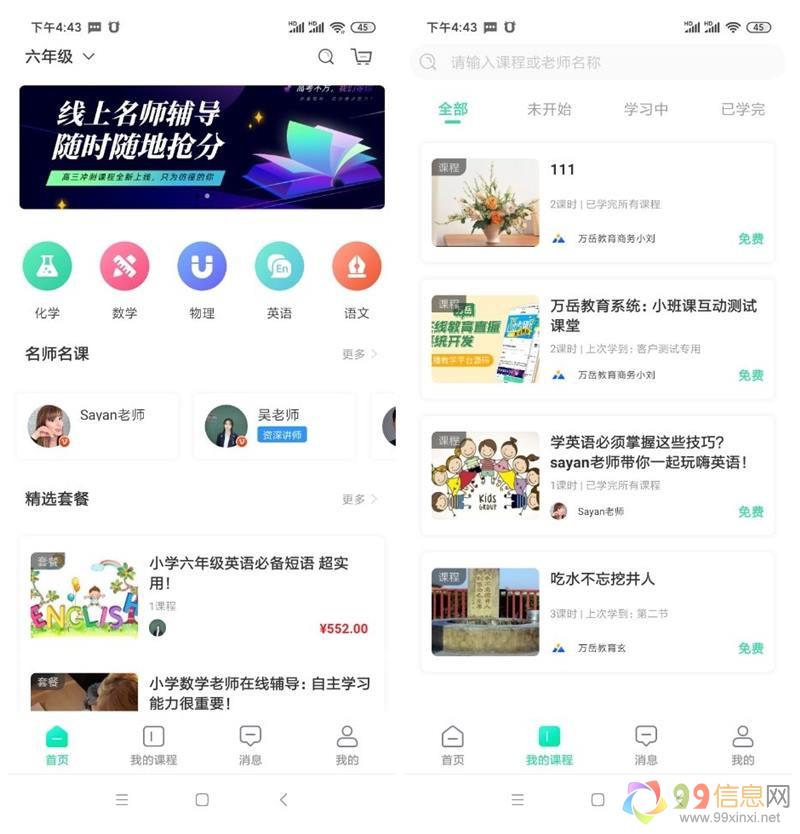Screen dimensions: 800x834
Task: Open the search magnifier icon
Action: pos(326,57)
